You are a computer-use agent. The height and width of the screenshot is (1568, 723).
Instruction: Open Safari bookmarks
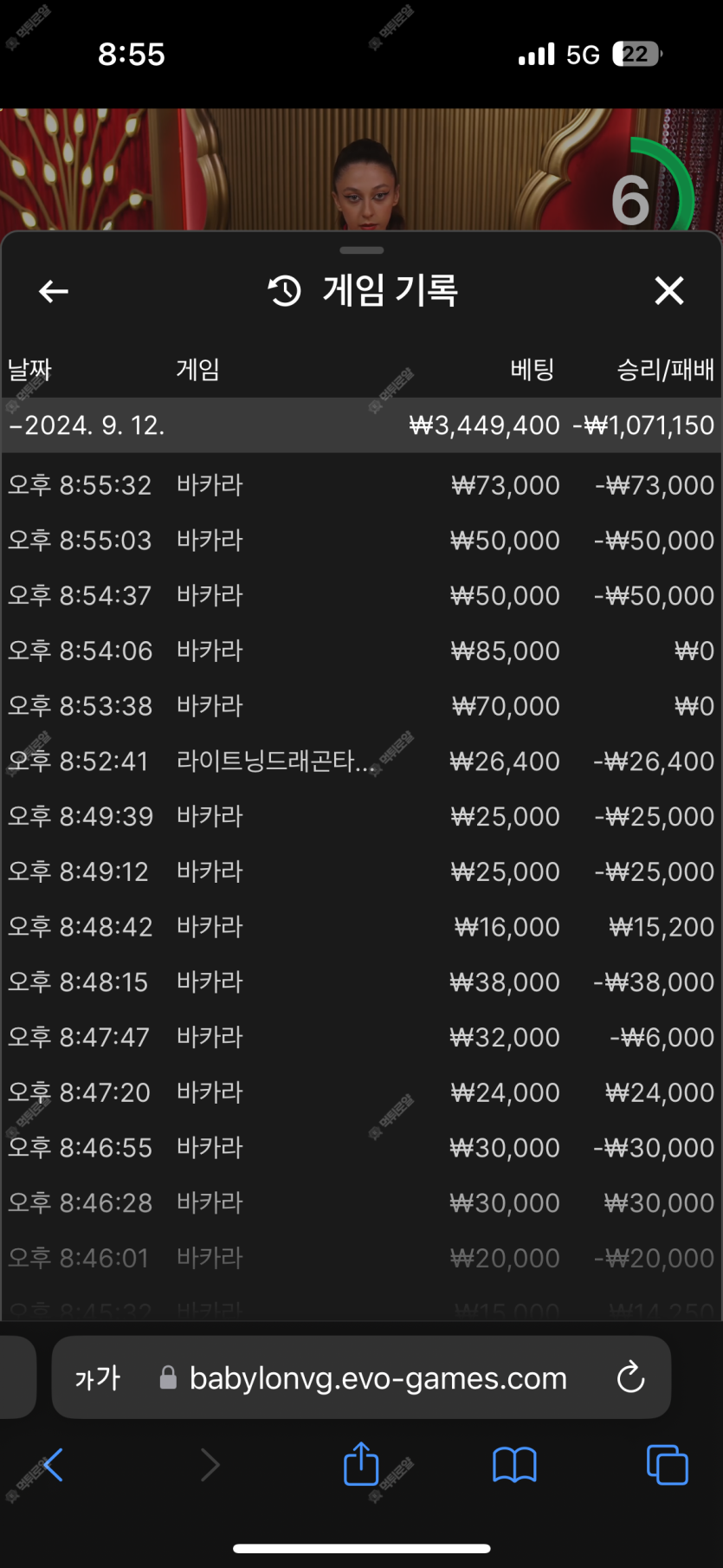click(x=514, y=1465)
